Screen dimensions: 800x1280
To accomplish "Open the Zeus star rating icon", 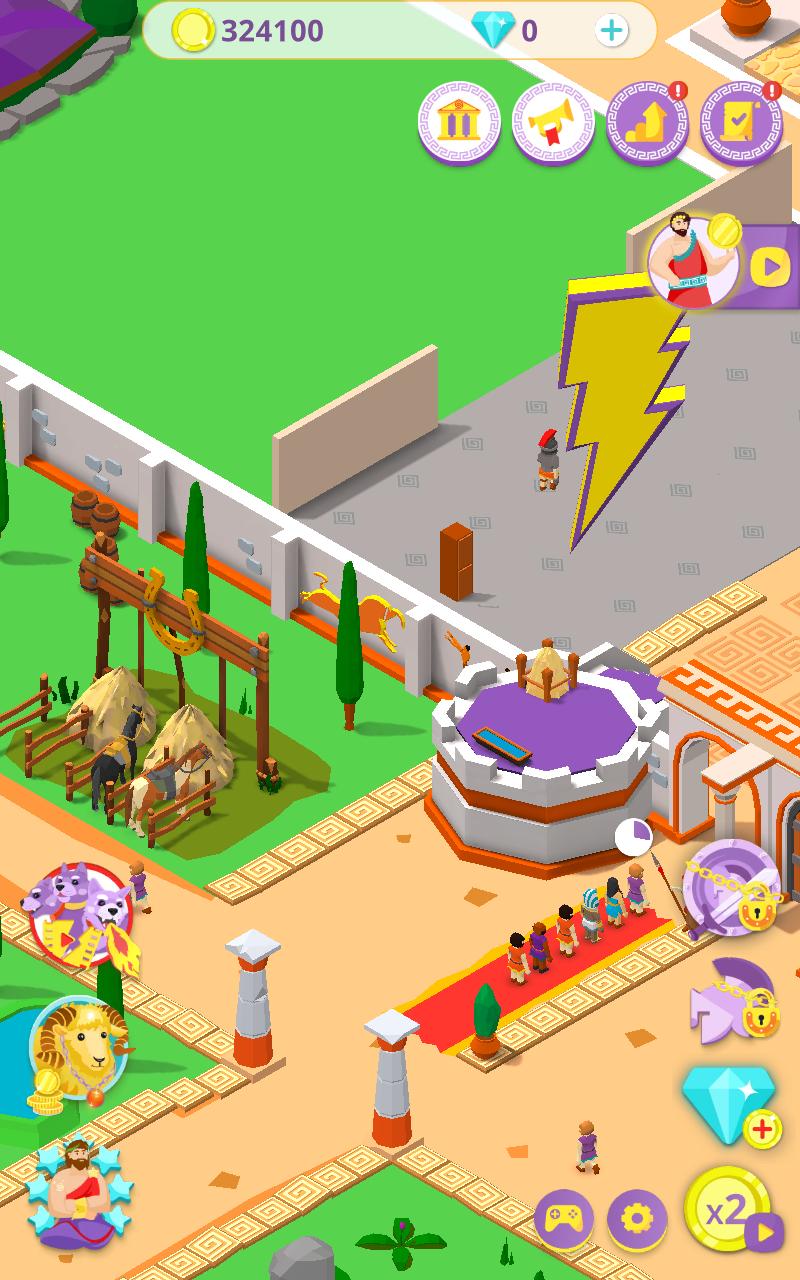I will (79, 1193).
